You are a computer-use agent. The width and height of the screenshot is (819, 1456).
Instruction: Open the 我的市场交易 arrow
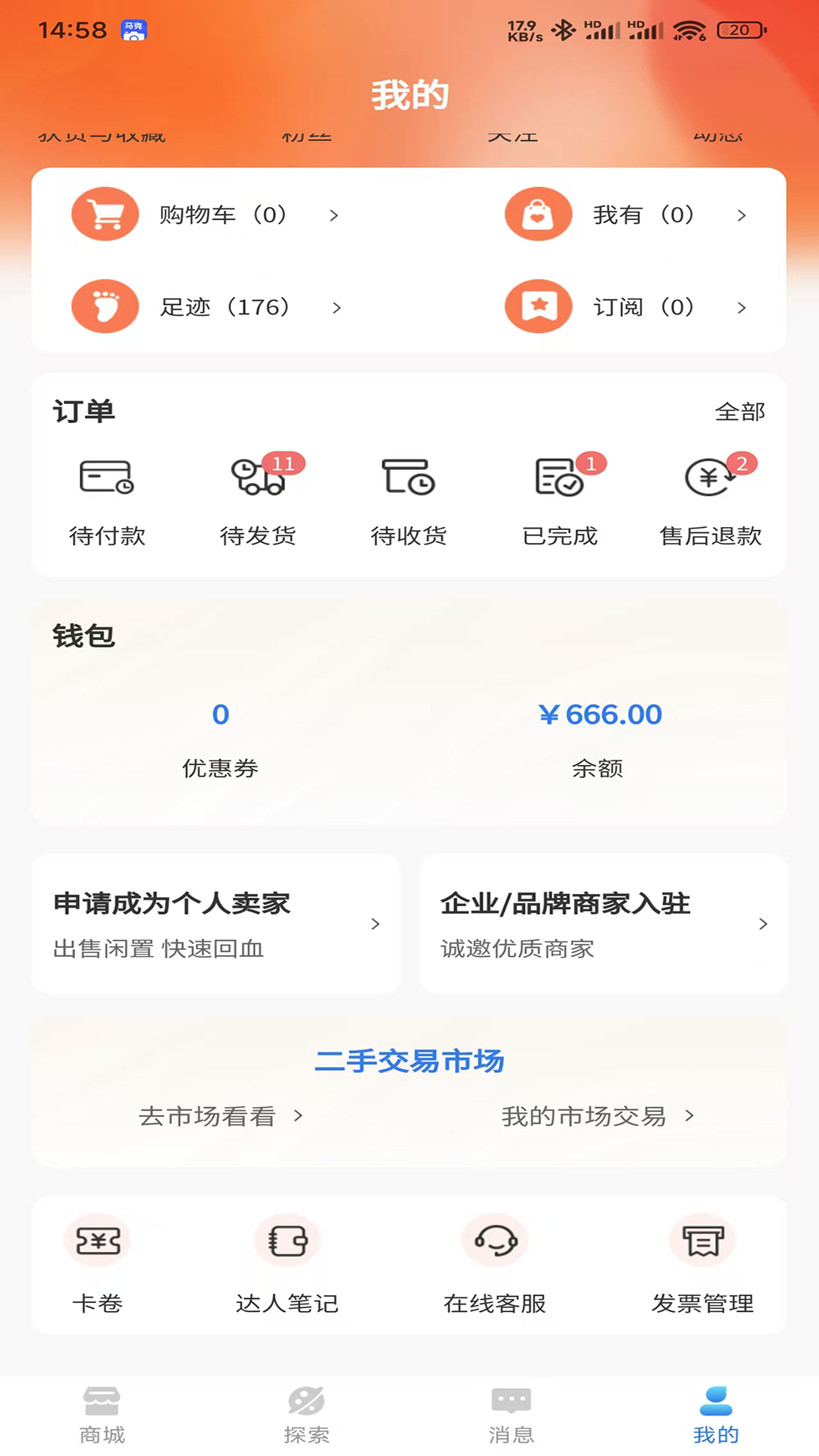[689, 1116]
